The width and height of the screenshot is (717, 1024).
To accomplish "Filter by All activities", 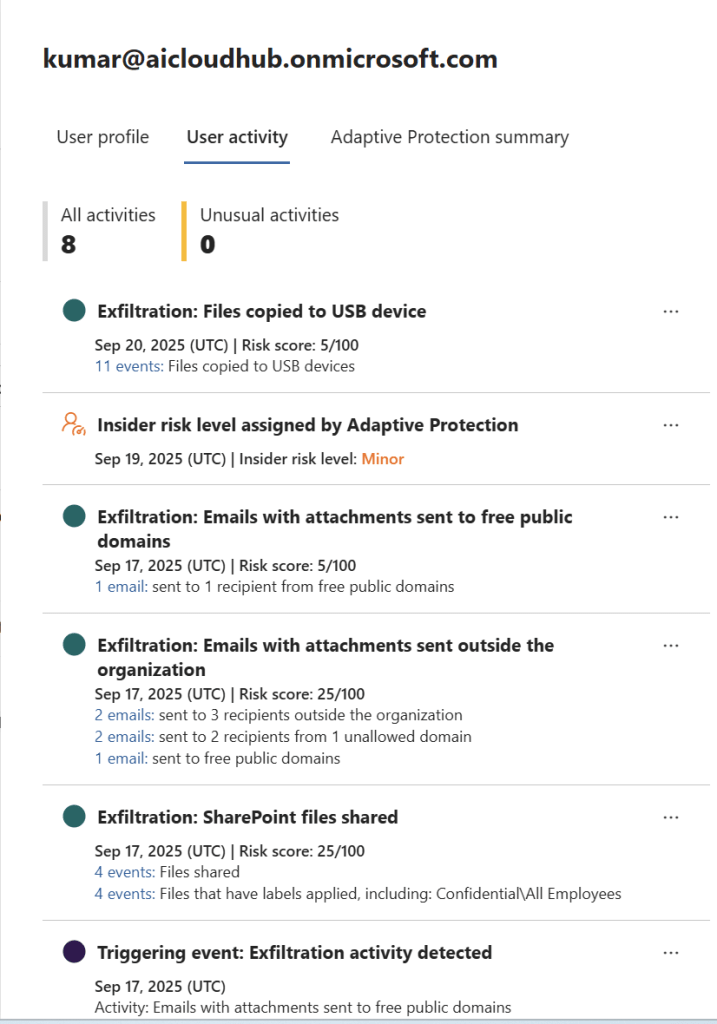I will coord(108,230).
